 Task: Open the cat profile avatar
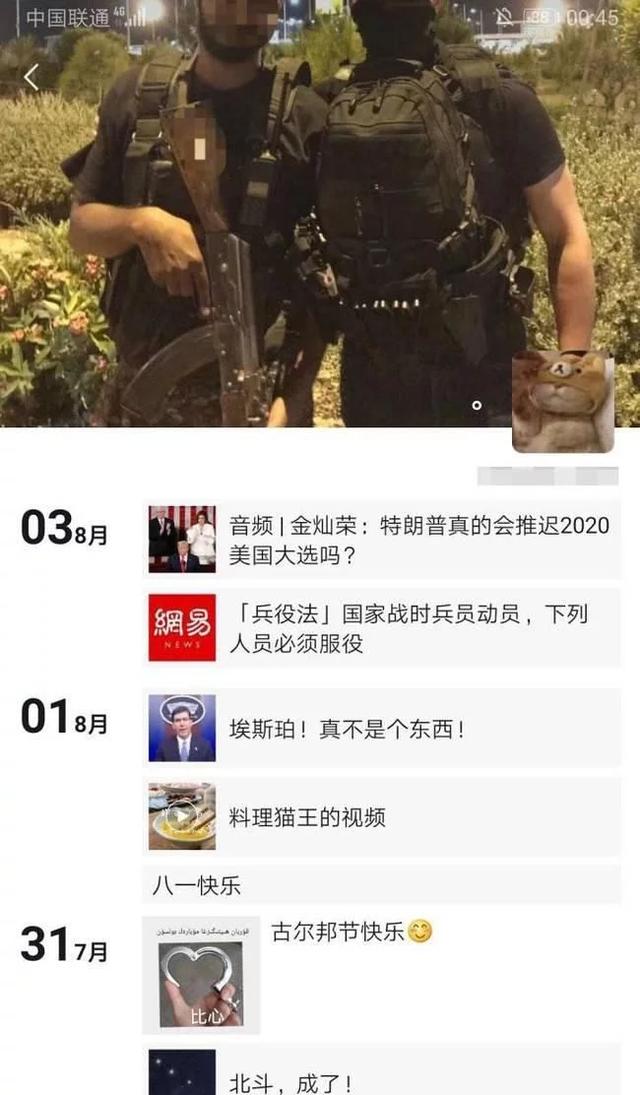[x=563, y=402]
